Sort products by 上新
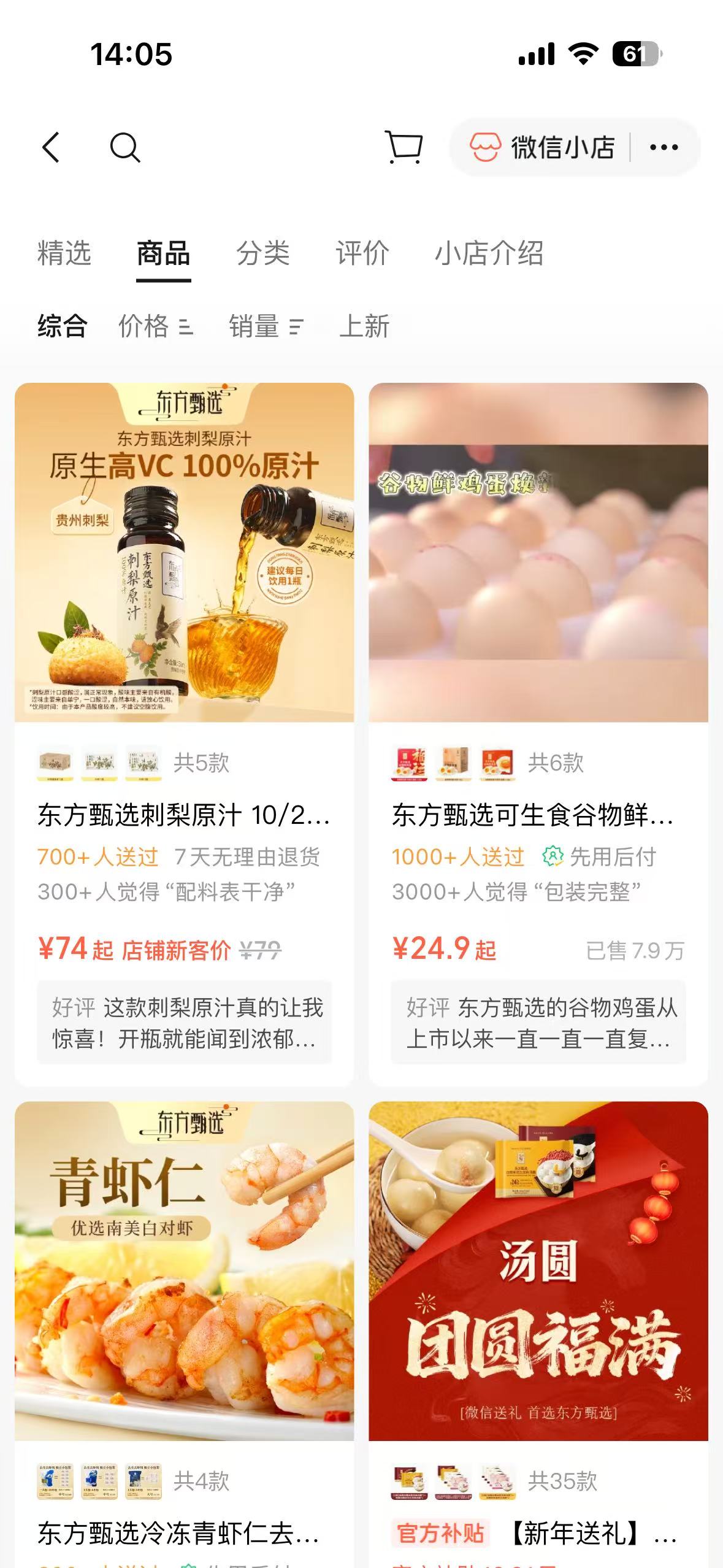 [x=364, y=326]
